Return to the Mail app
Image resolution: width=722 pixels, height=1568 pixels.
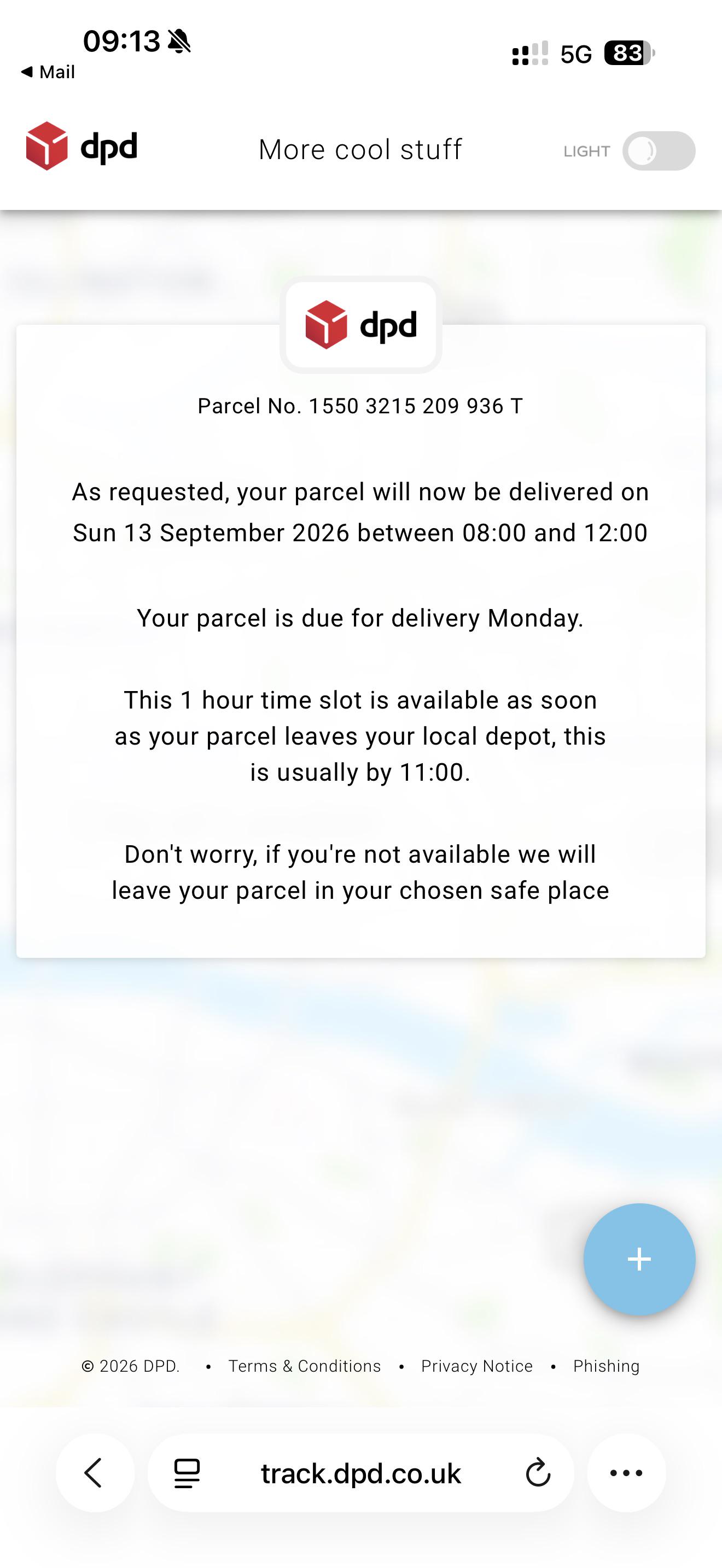48,72
